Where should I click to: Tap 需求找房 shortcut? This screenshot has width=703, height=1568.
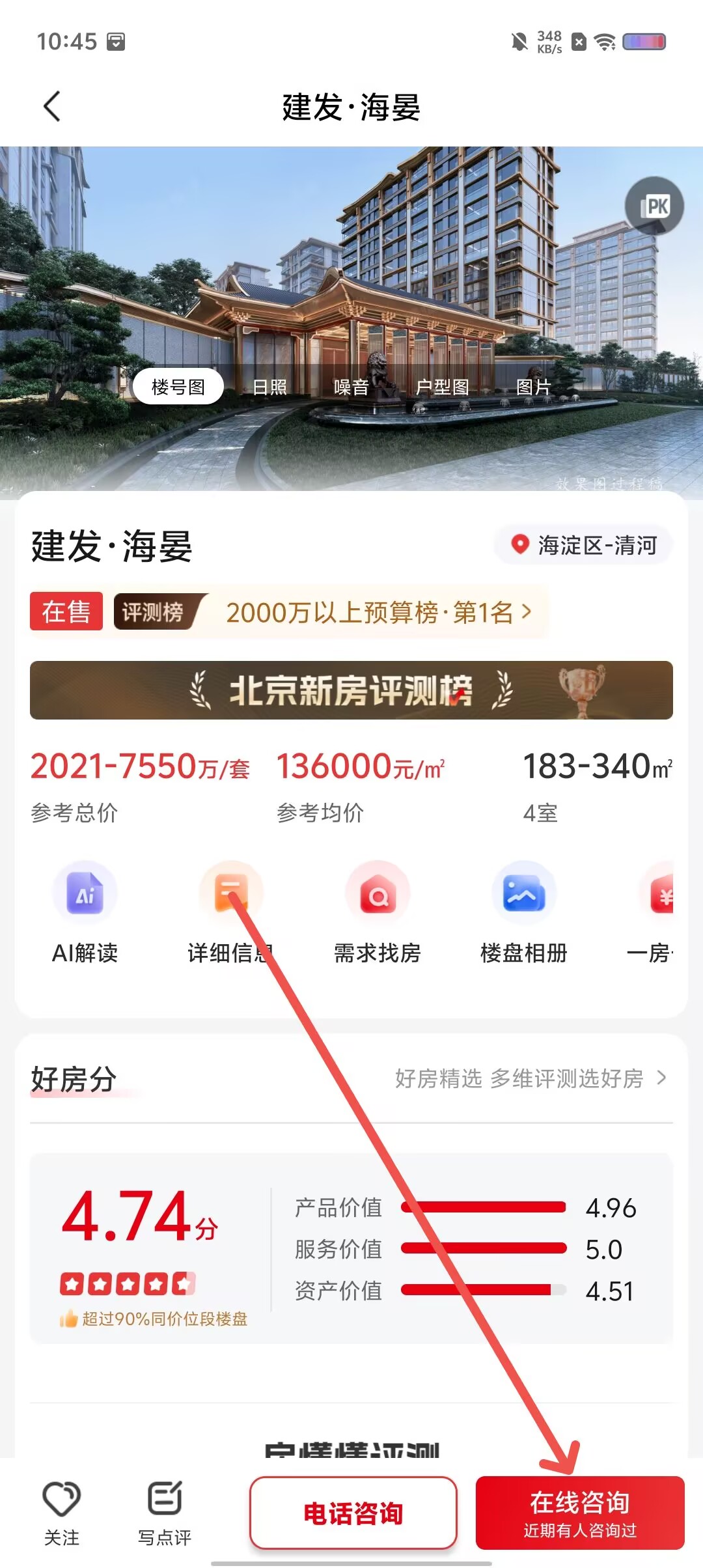click(x=378, y=913)
